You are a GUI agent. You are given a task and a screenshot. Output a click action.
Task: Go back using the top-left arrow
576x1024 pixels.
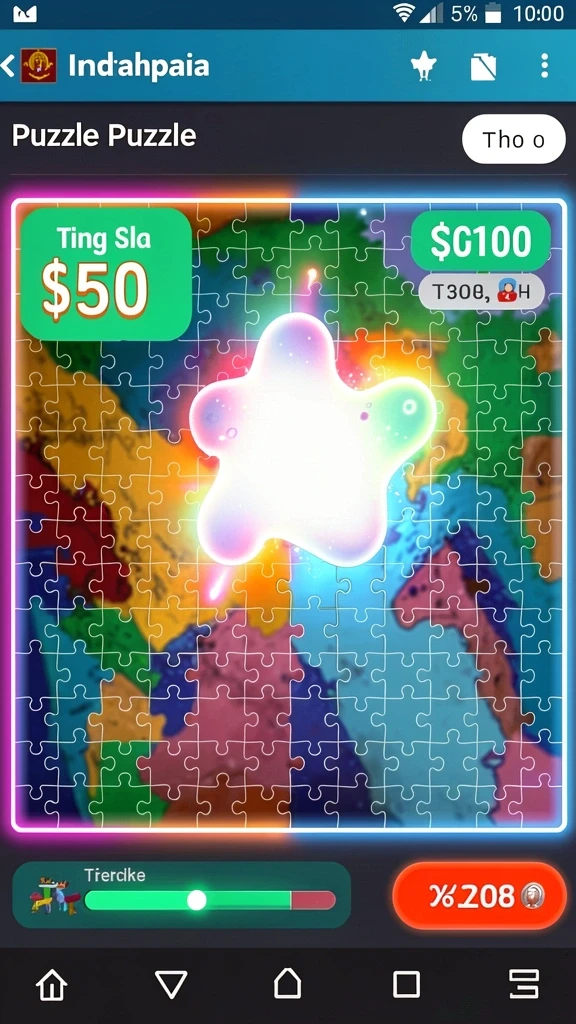[x=8, y=66]
